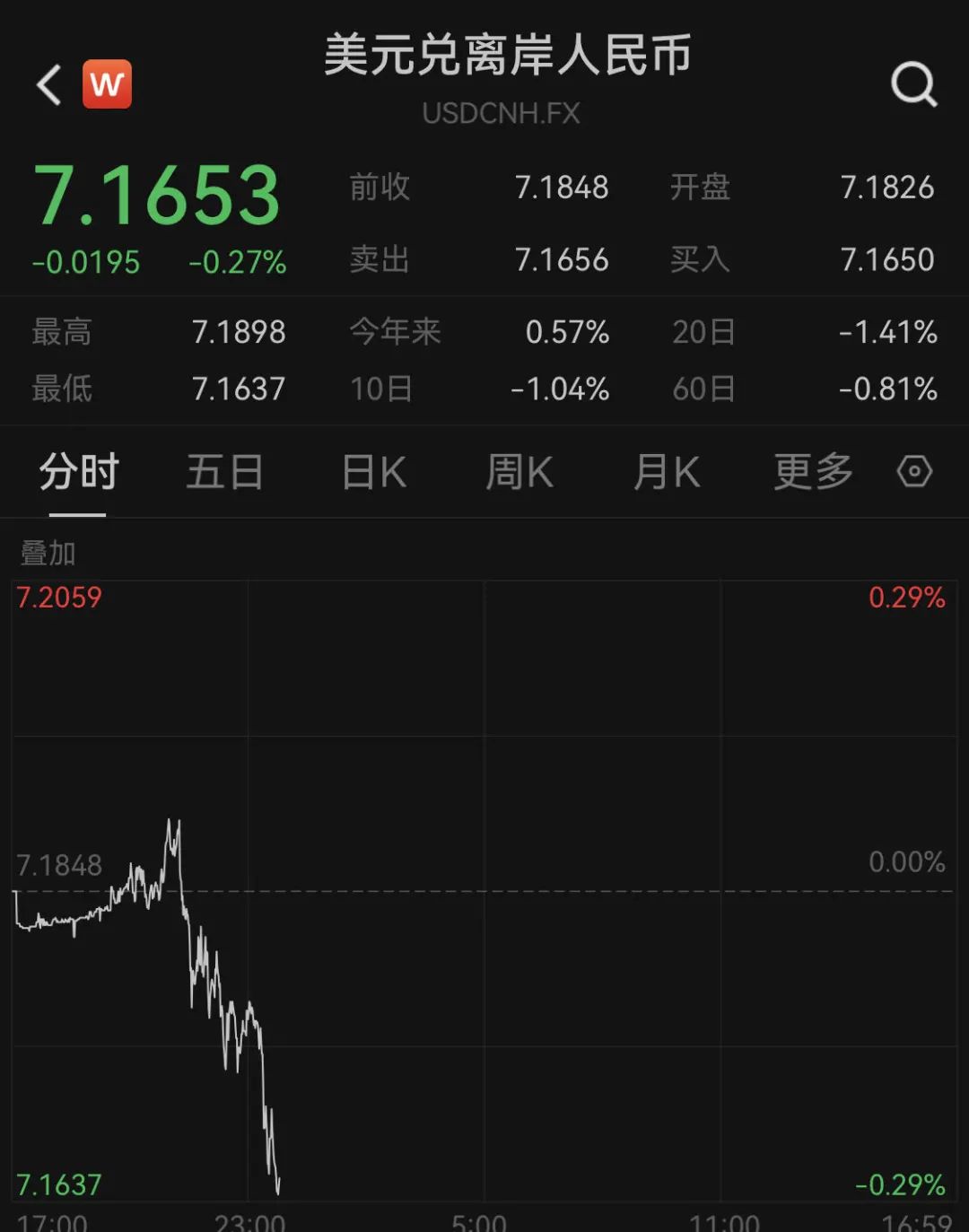Screen dimensions: 969x1232
Task: Switch to the 五日 chart tab
Action: [224, 472]
